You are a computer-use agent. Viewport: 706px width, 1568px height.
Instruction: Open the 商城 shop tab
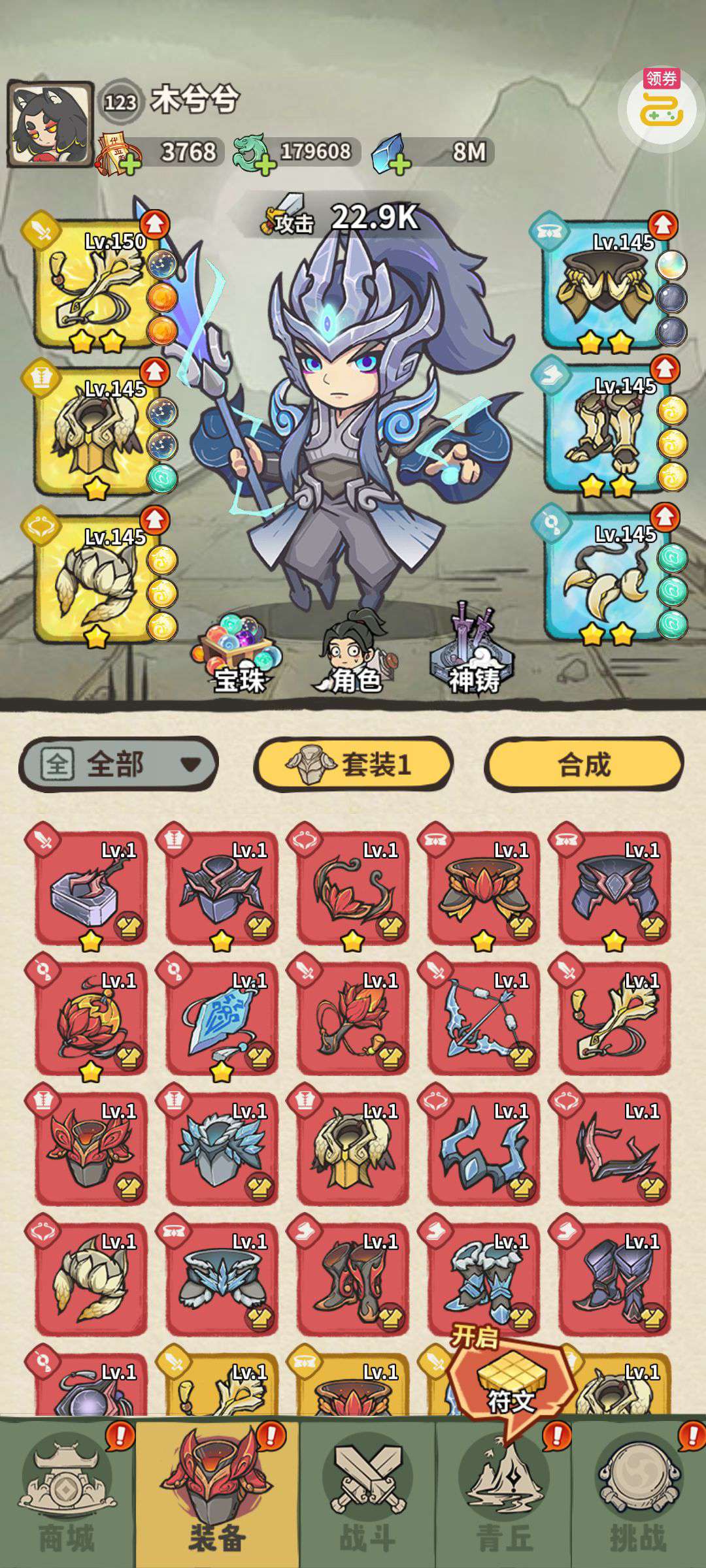pos(67,1496)
